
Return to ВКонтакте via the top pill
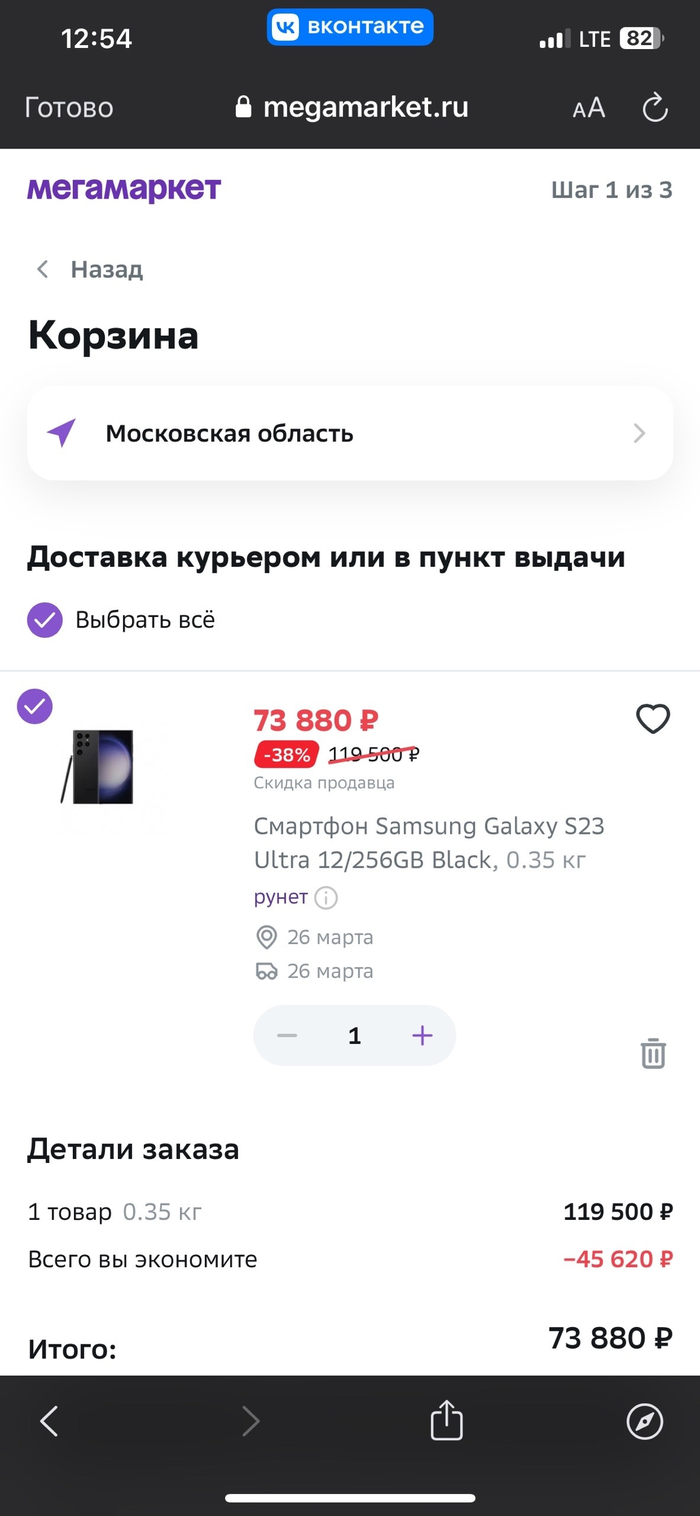click(350, 27)
